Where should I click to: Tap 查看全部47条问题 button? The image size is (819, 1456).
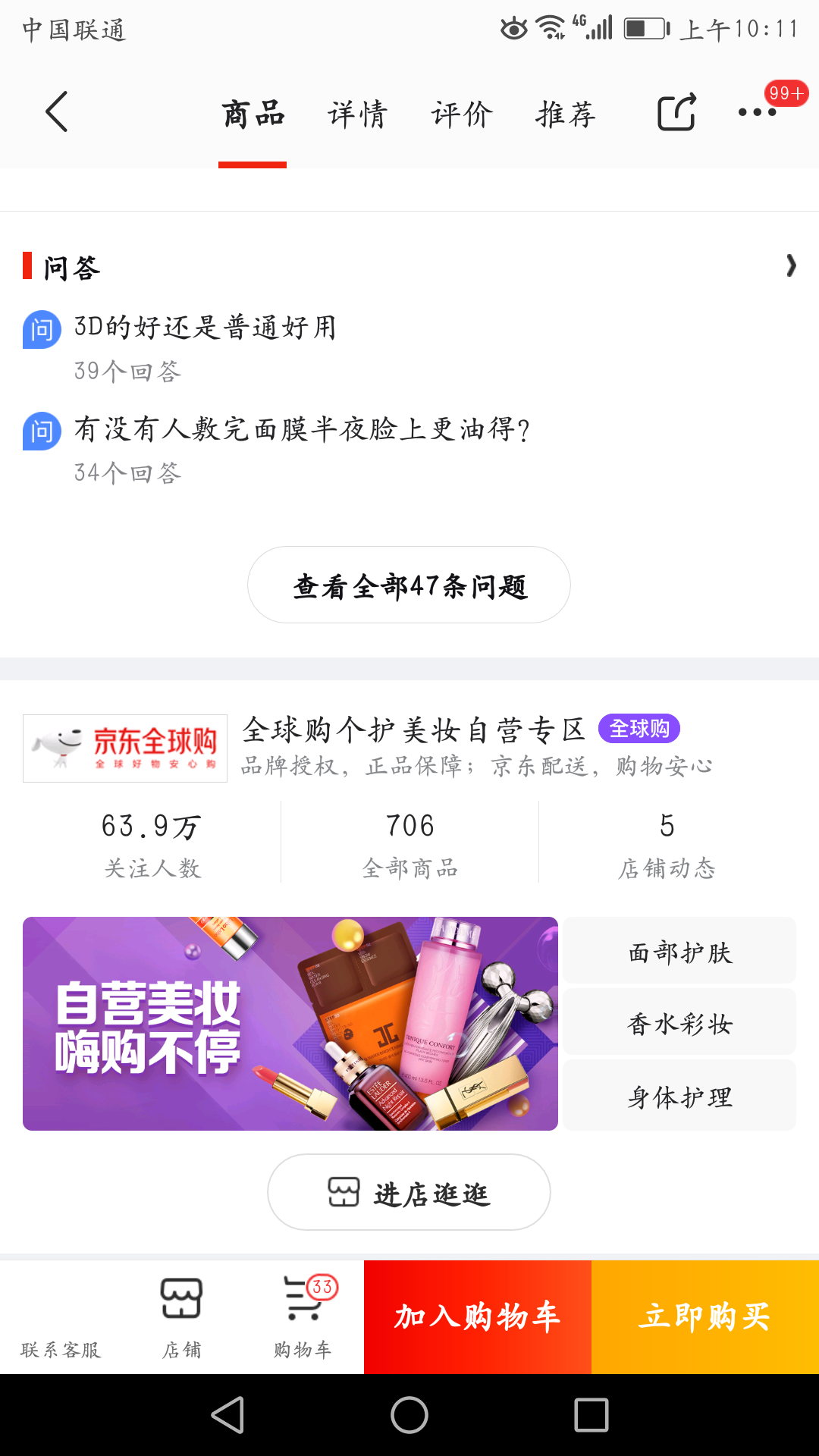(x=409, y=585)
